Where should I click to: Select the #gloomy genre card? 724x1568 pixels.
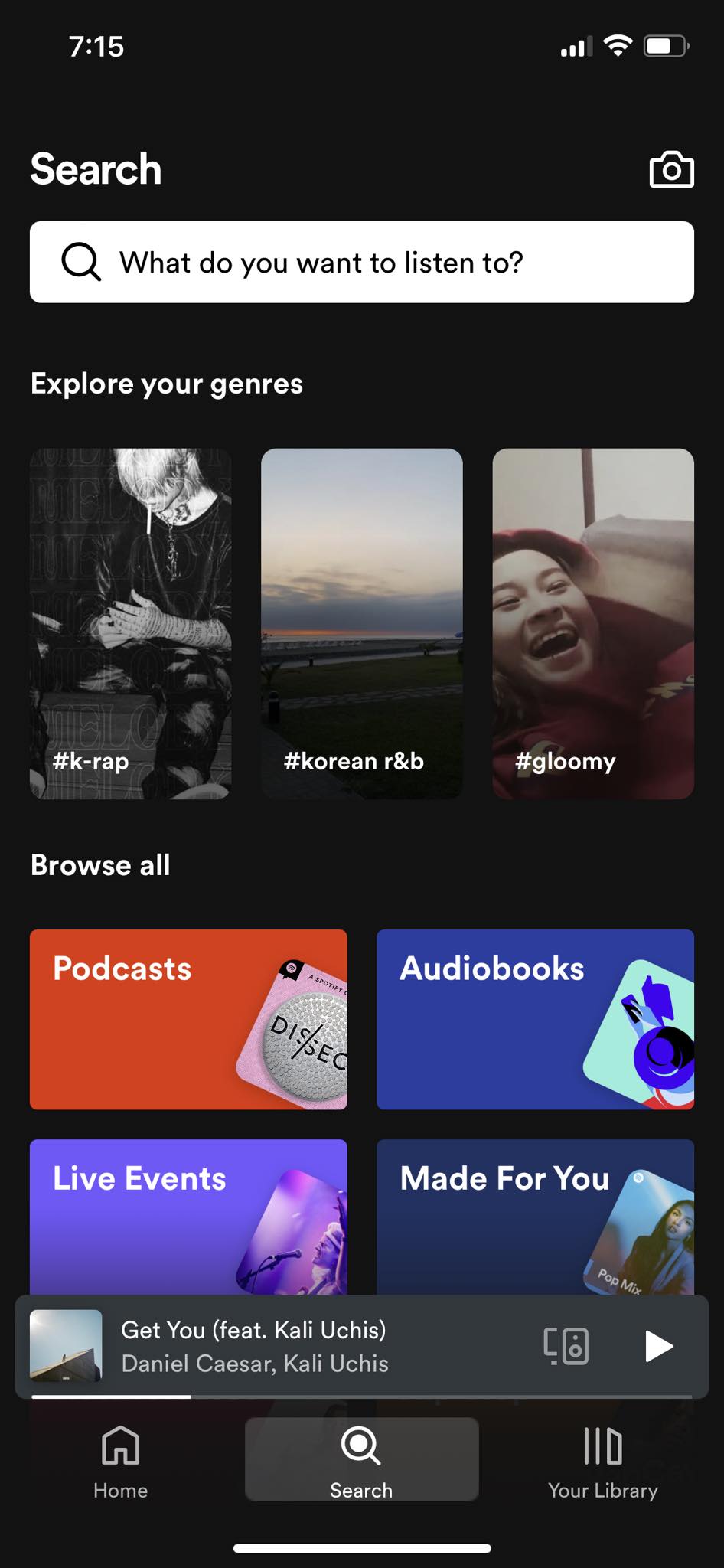[x=593, y=623]
